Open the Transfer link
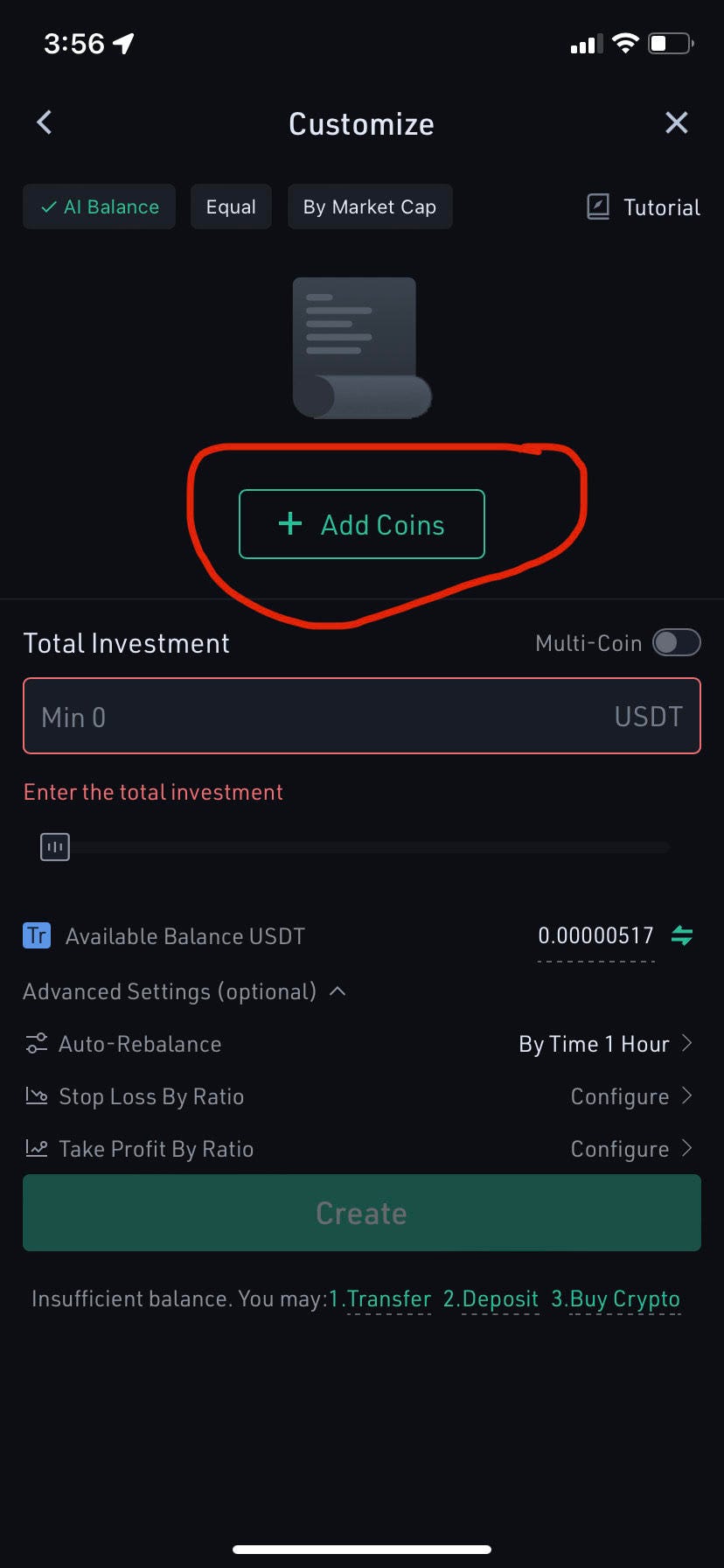724x1568 pixels. coord(380,1299)
